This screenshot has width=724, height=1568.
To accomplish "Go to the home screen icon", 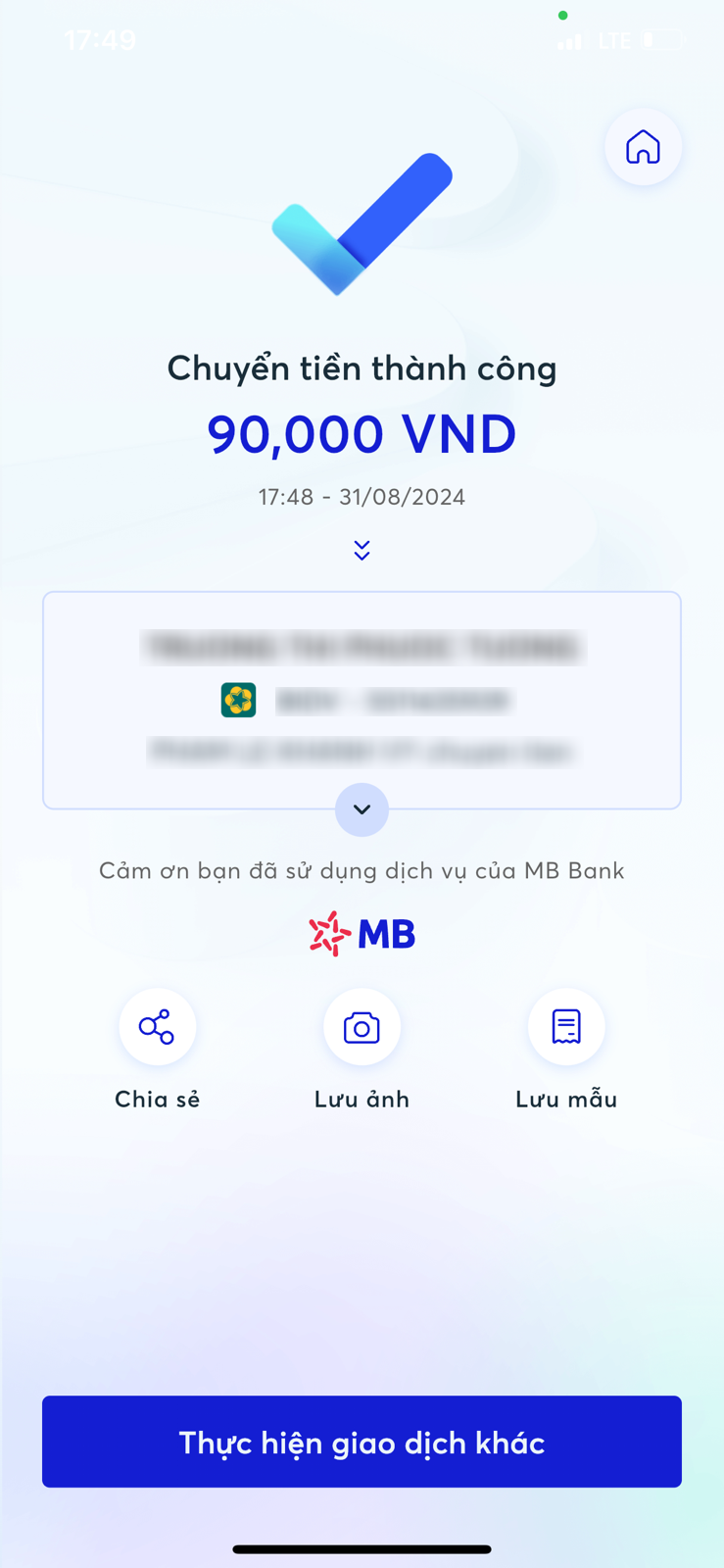I will [x=643, y=147].
